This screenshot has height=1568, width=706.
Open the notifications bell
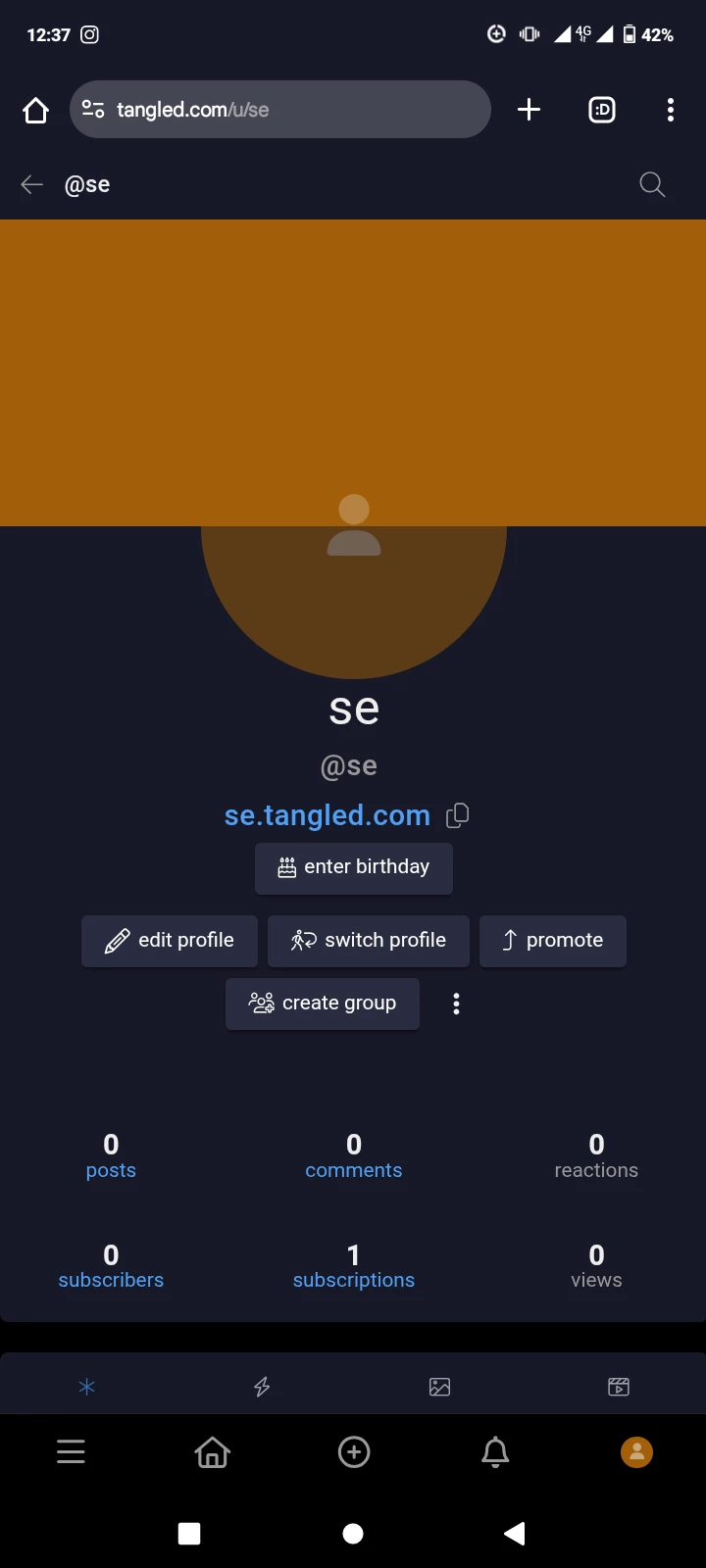(x=495, y=1452)
